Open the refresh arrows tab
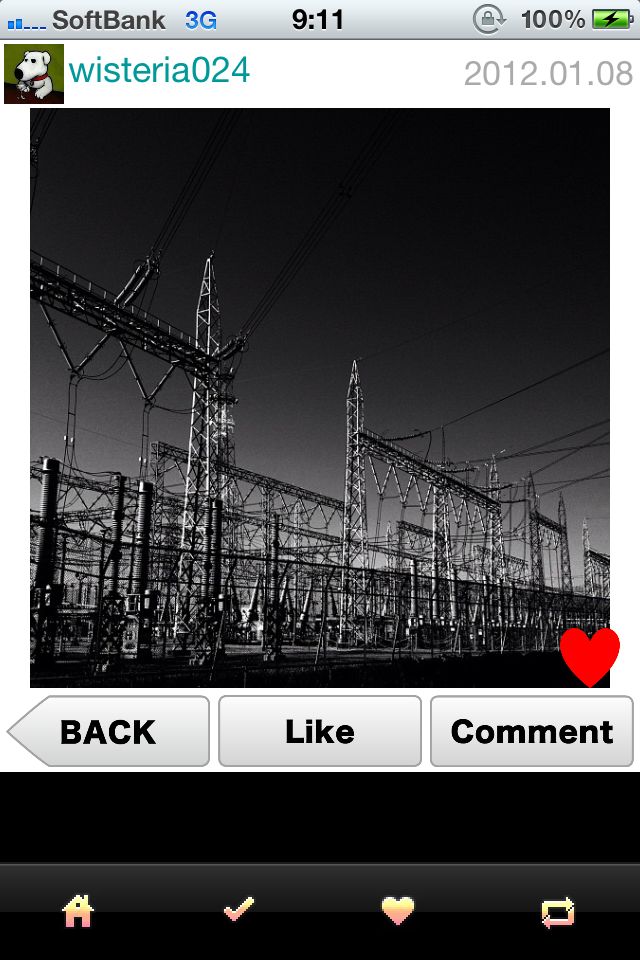640x960 pixels. [558, 910]
